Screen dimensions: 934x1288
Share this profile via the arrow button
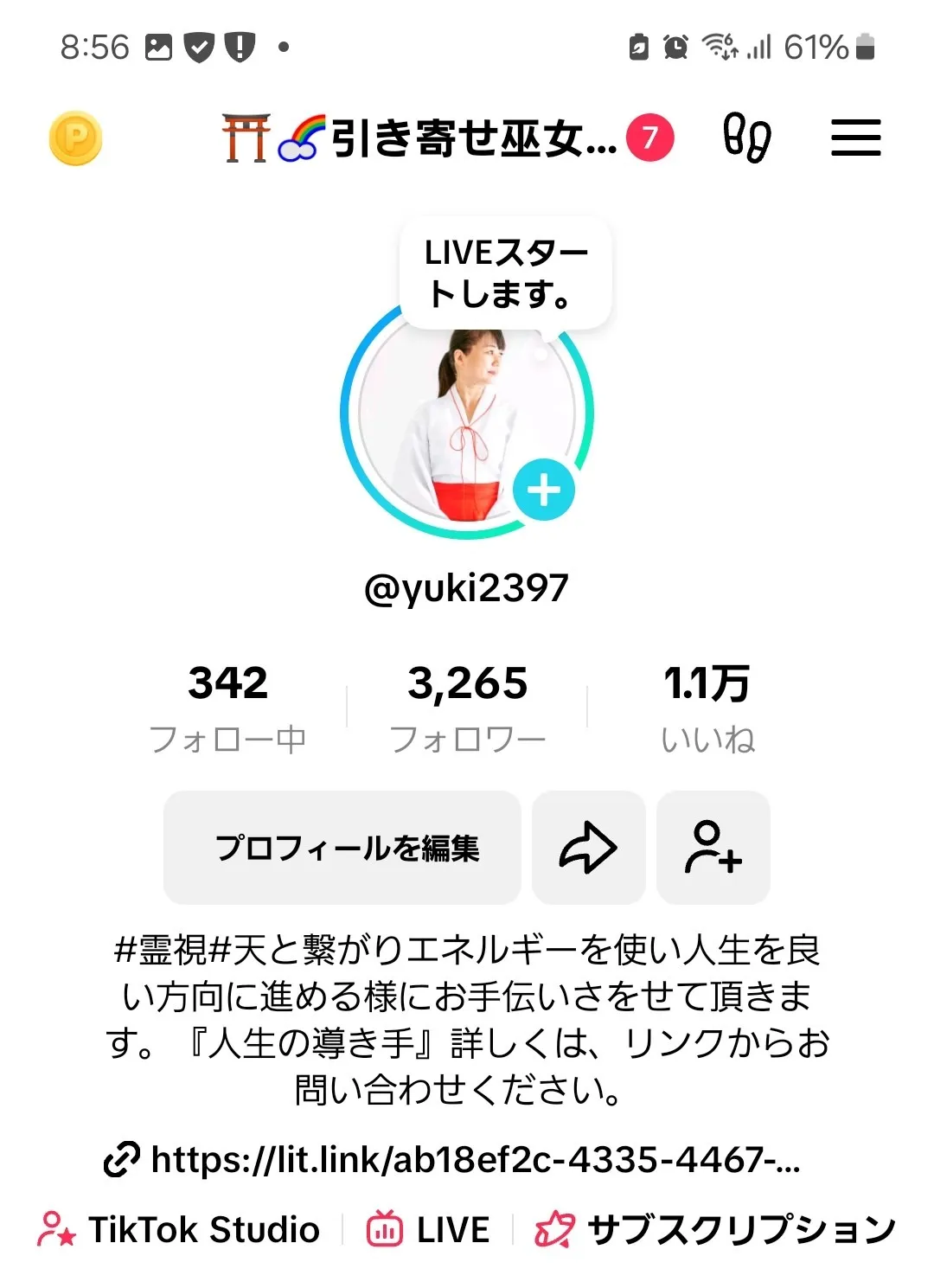point(588,848)
